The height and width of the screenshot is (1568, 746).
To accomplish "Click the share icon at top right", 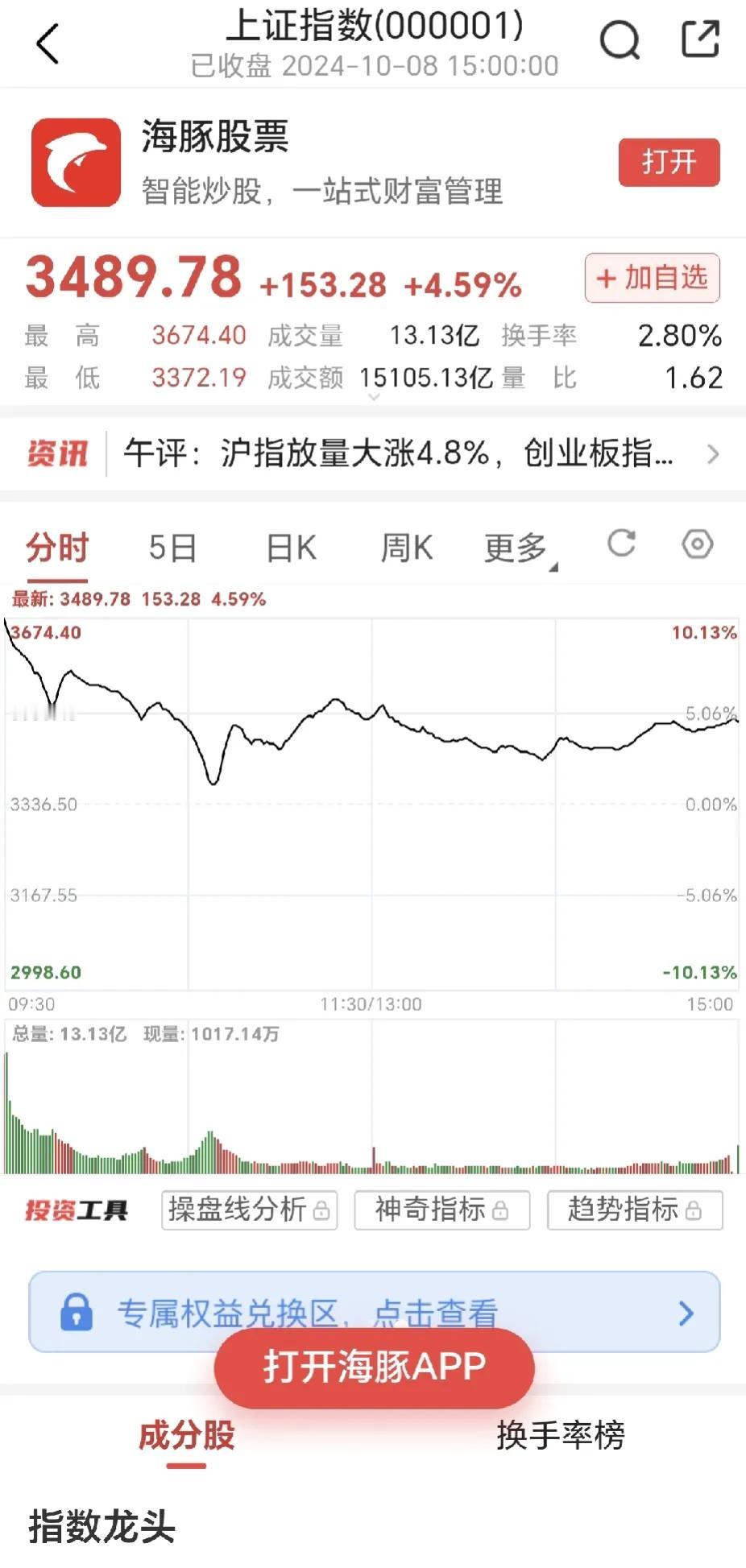I will point(699,36).
